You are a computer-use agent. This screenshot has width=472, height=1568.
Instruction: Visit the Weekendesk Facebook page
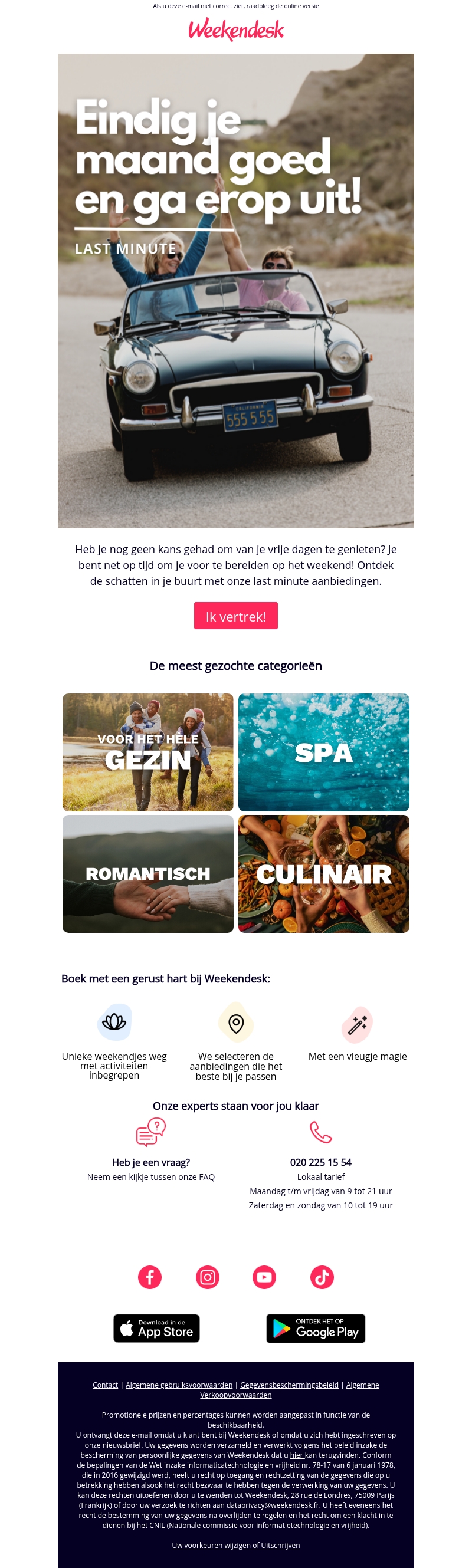pyautogui.click(x=150, y=1277)
